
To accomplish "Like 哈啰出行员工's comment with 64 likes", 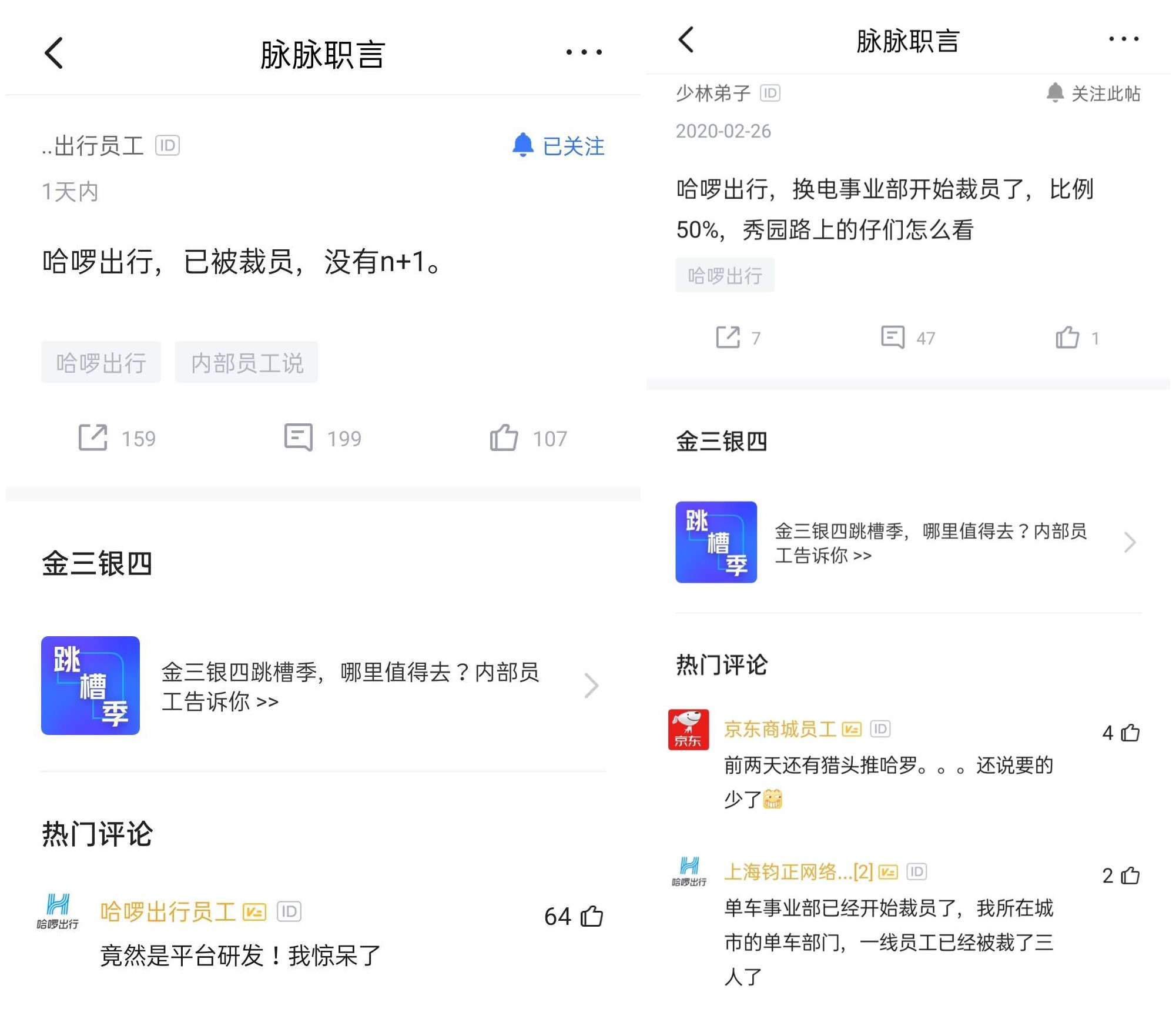I will point(591,916).
